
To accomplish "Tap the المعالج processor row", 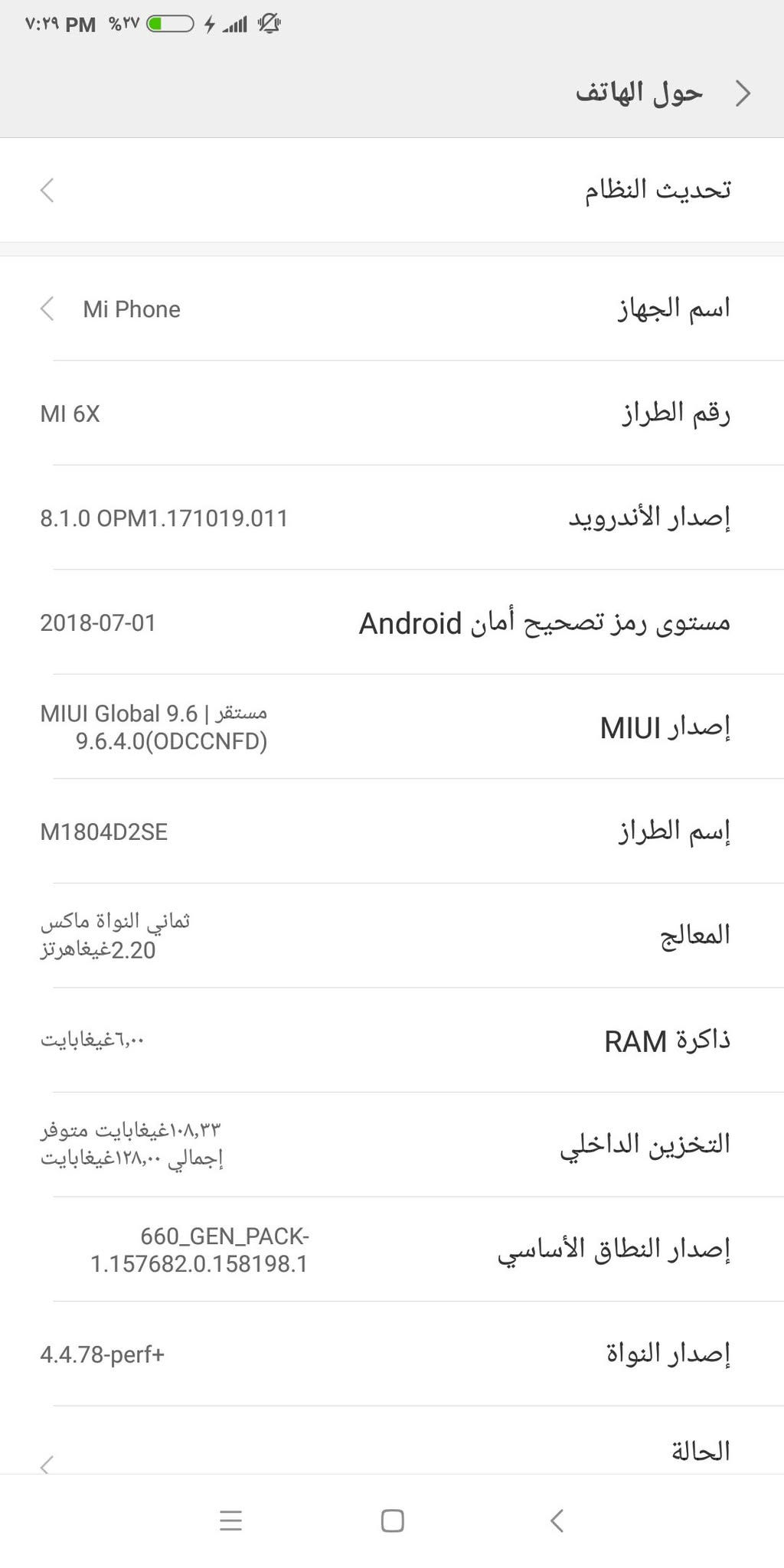I will pyautogui.click(x=392, y=935).
